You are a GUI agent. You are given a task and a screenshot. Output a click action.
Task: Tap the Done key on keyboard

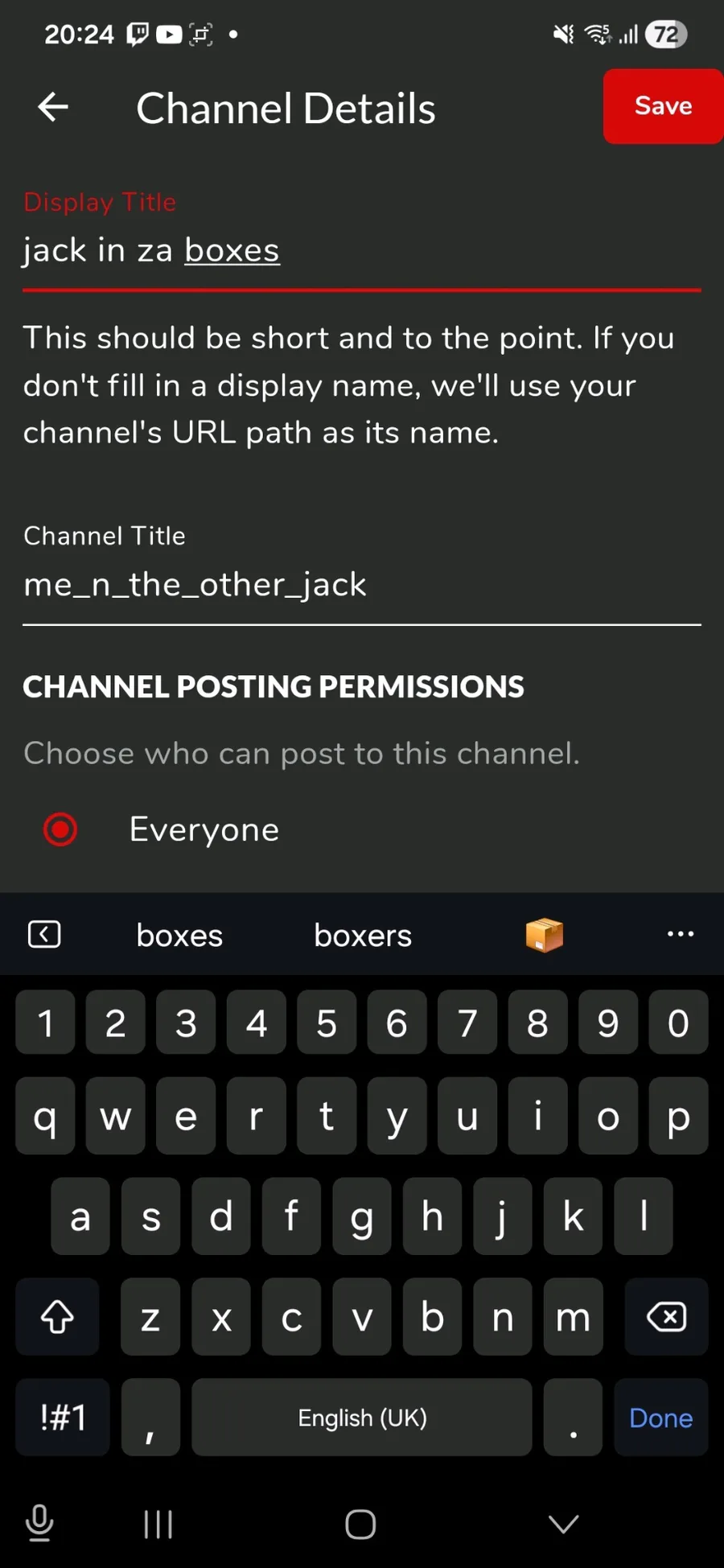click(x=660, y=1418)
